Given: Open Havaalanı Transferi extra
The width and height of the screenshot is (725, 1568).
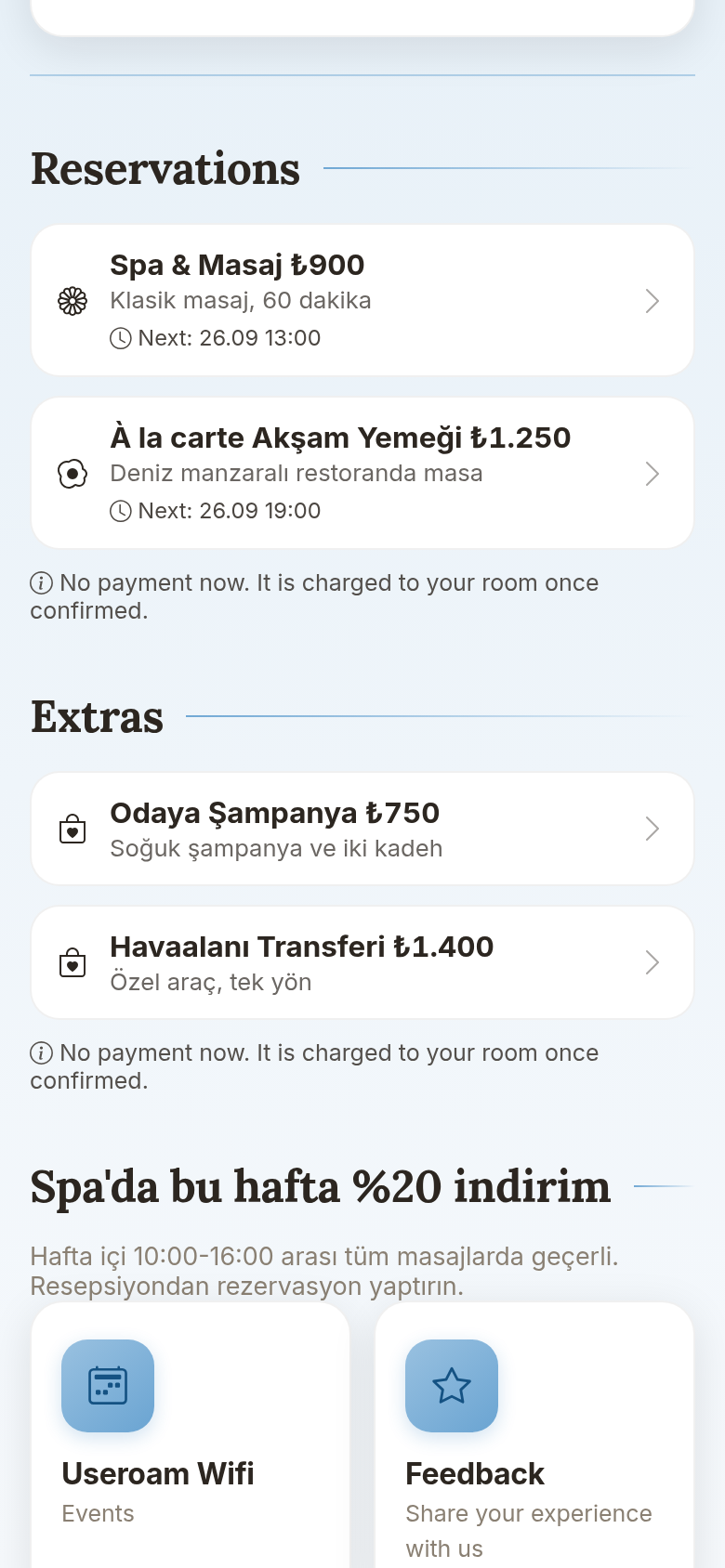Looking at the screenshot, I should (362, 962).
